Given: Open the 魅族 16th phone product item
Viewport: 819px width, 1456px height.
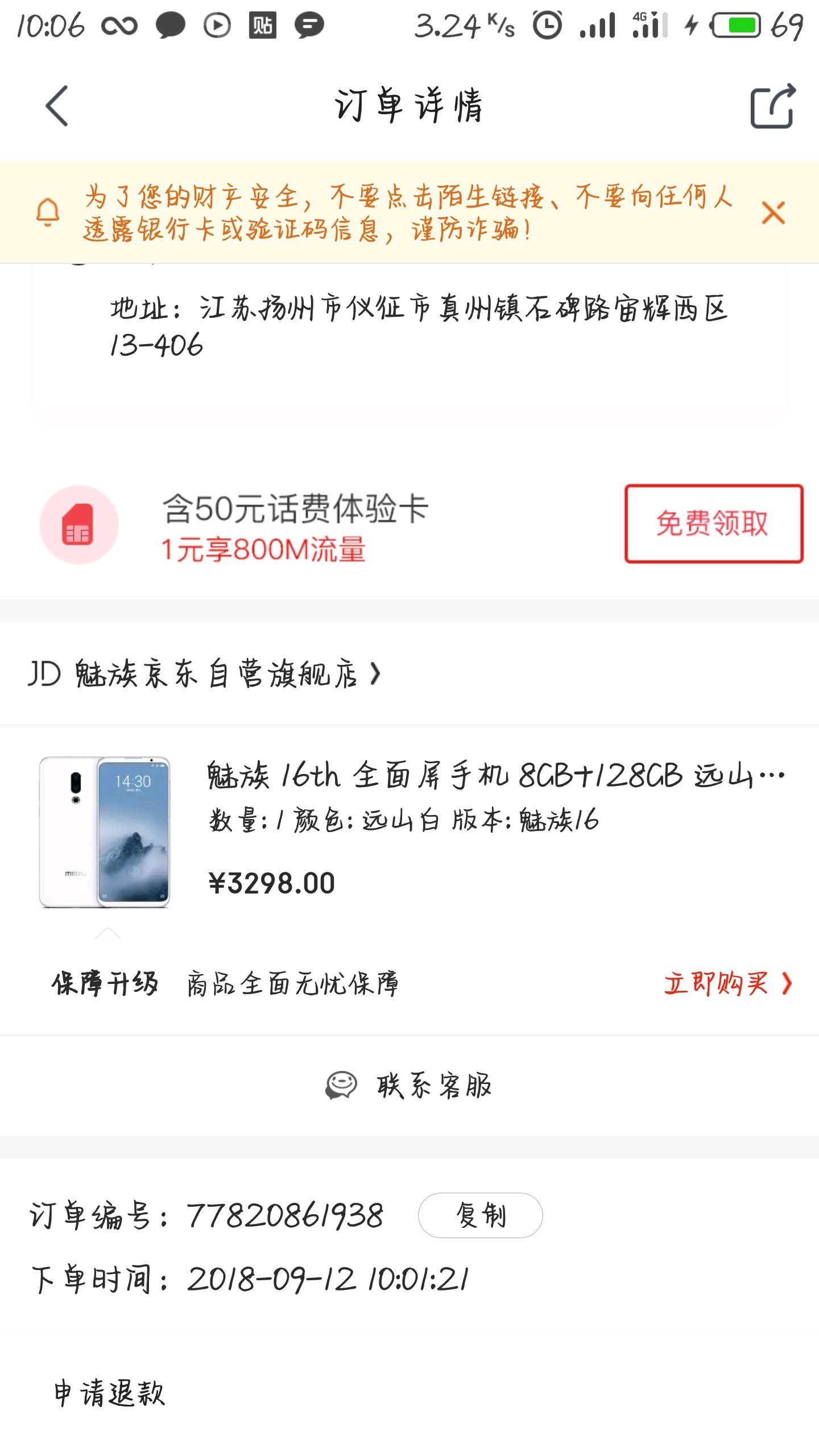Looking at the screenshot, I should [x=409, y=832].
